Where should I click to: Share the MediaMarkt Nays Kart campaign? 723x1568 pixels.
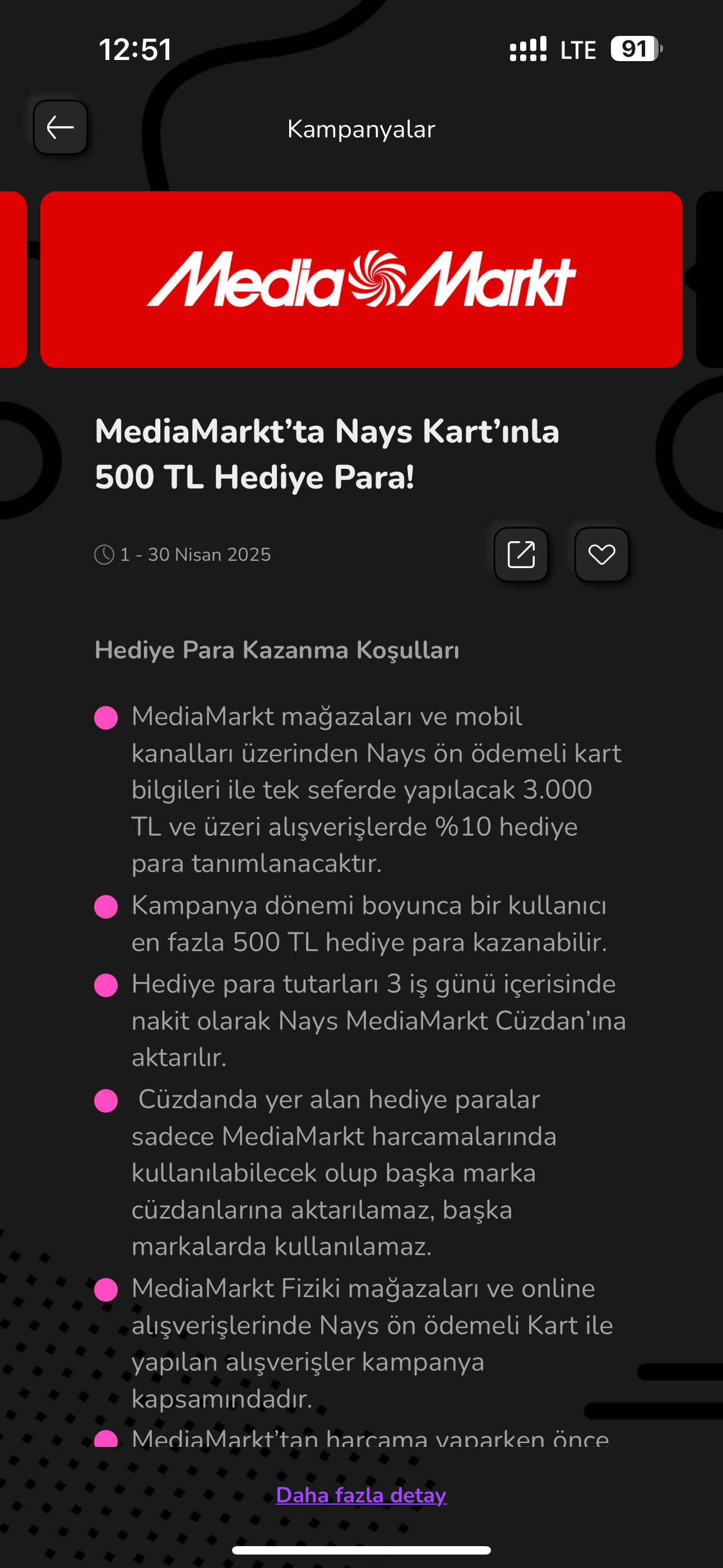(521, 555)
